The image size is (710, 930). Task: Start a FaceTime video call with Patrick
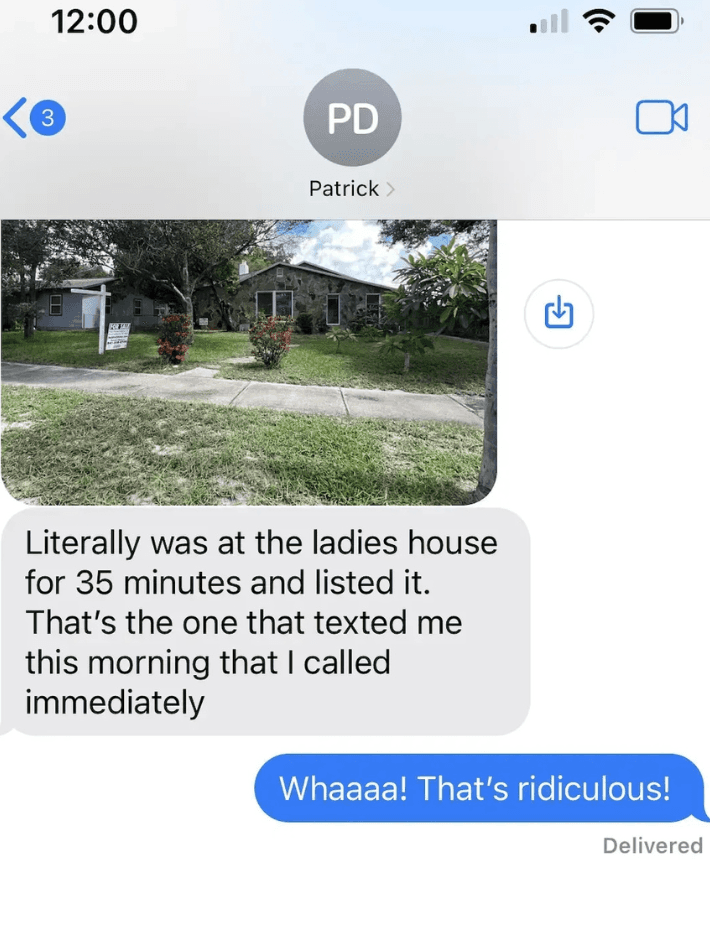tap(661, 118)
